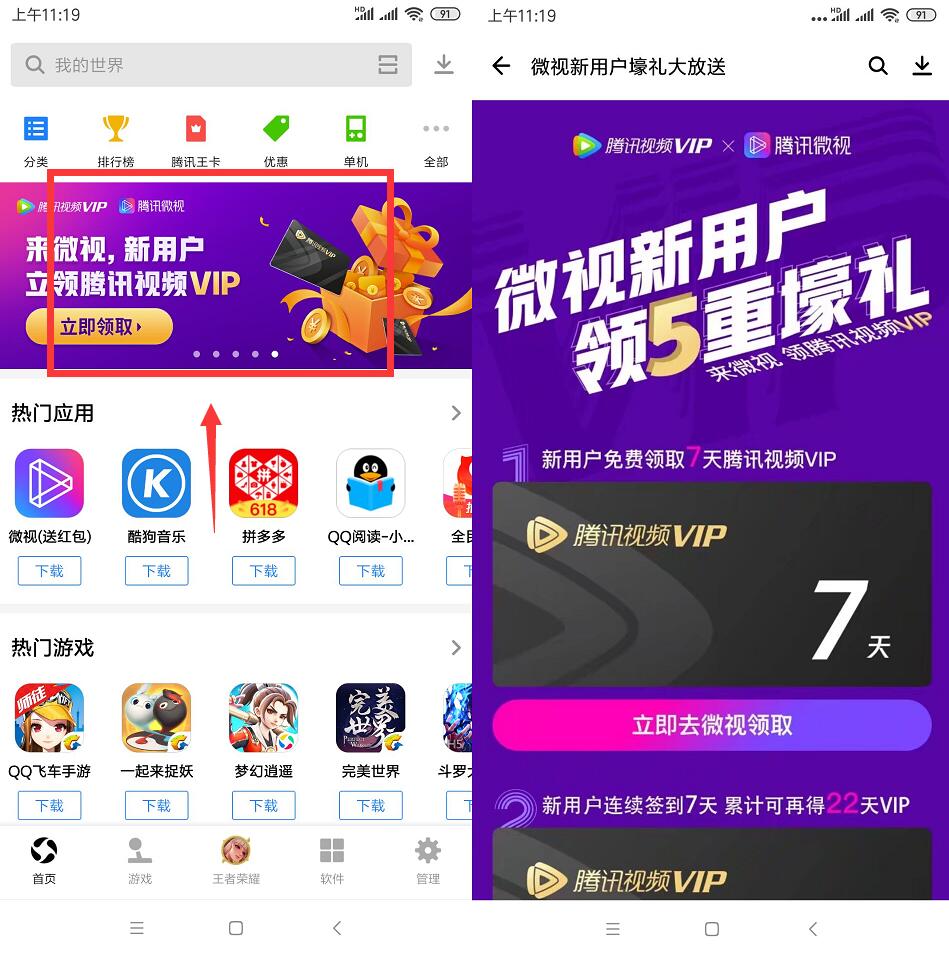
Task: Open the 我的世界 search box
Action: (200, 65)
